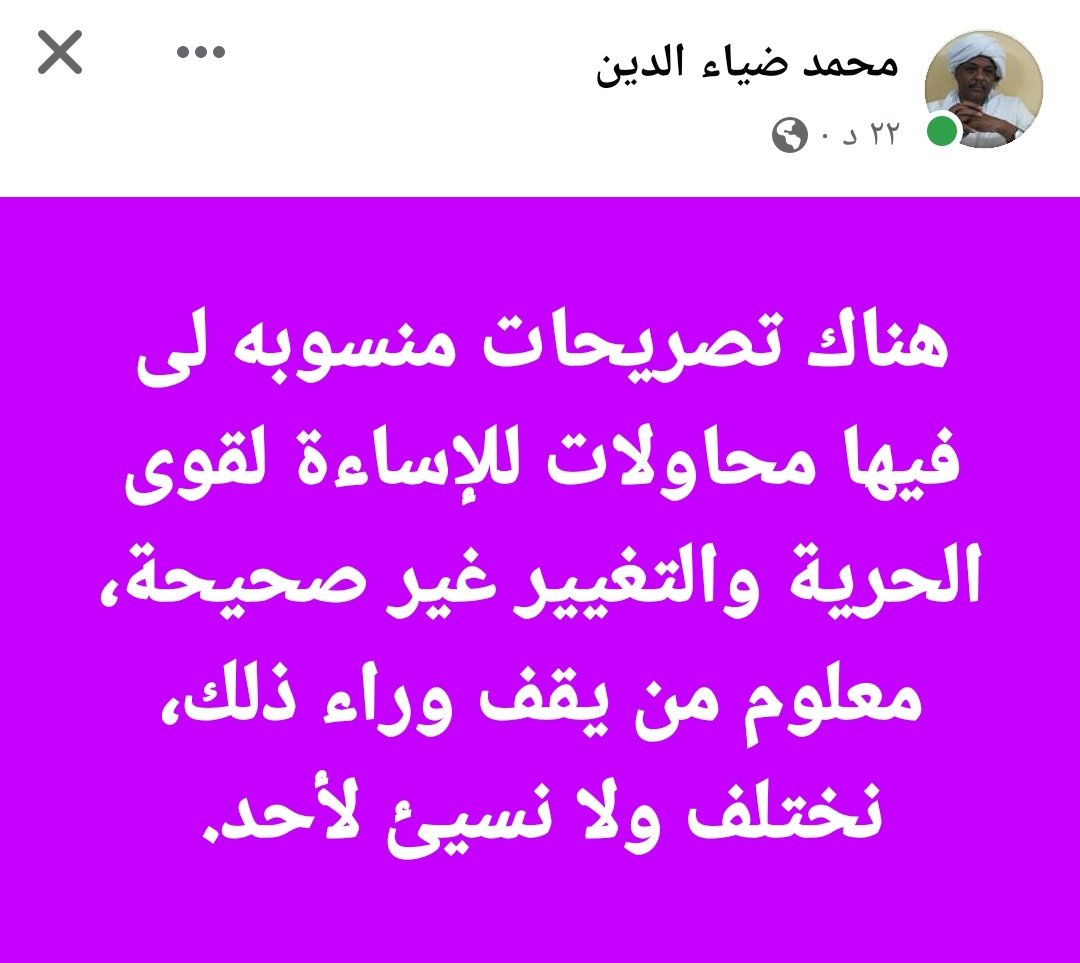Dismiss the post with the X icon
The image size is (1080, 963).
(60, 54)
